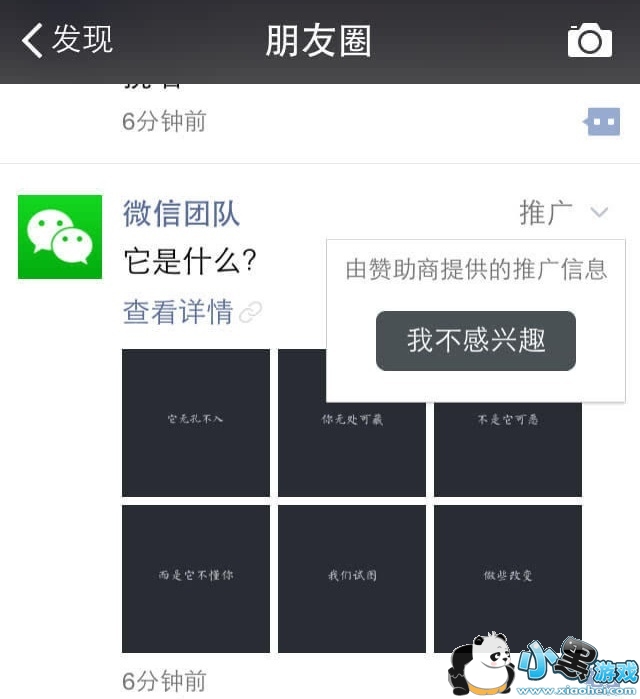This screenshot has width=640, height=699.
Task: Open the image reading 我们试图
Action: pos(352,579)
